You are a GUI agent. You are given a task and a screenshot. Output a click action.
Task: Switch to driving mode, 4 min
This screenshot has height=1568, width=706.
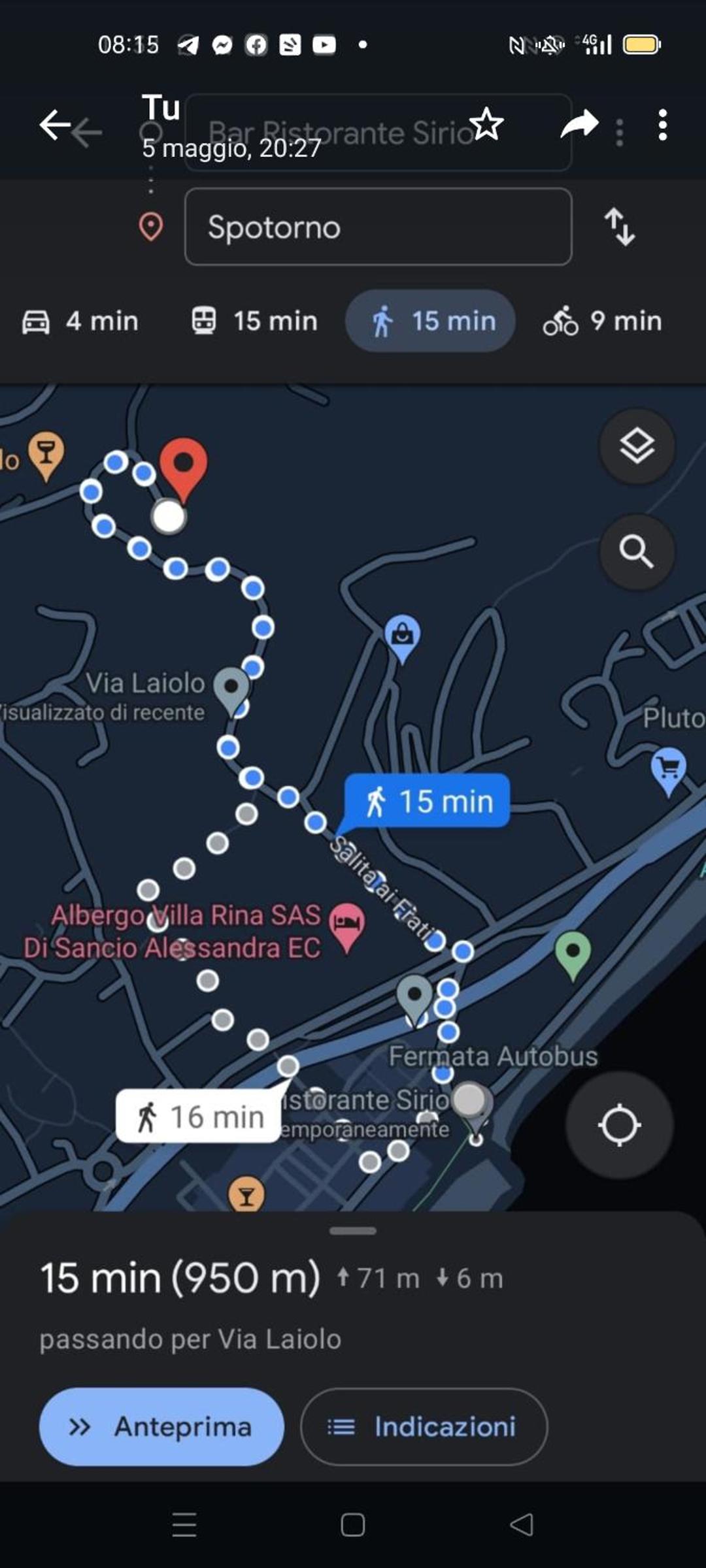pos(80,321)
